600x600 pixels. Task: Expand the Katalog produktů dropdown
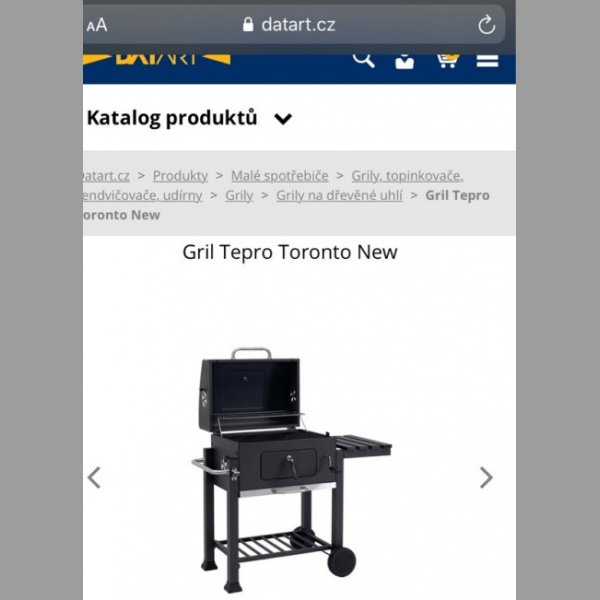(283, 119)
